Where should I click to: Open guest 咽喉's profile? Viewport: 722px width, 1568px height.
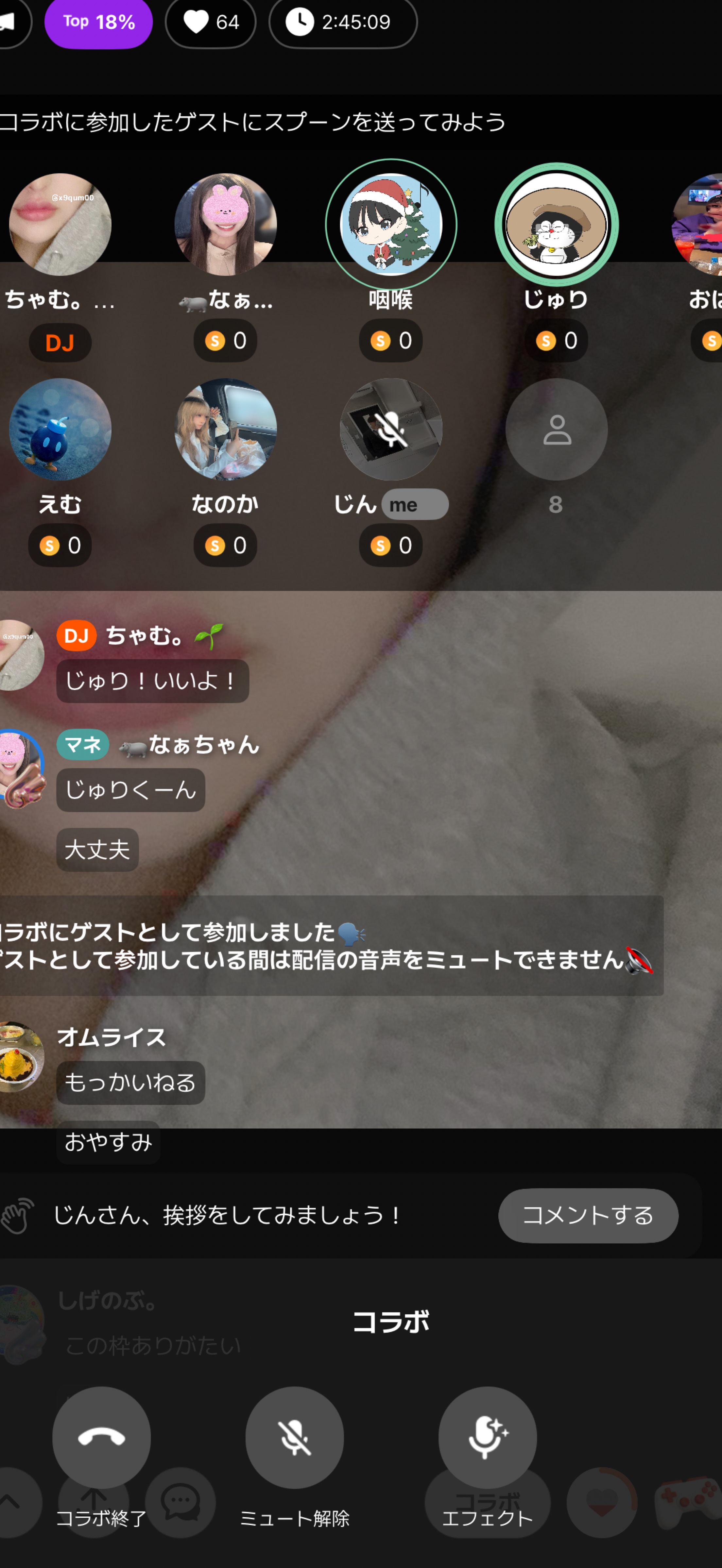[391, 225]
